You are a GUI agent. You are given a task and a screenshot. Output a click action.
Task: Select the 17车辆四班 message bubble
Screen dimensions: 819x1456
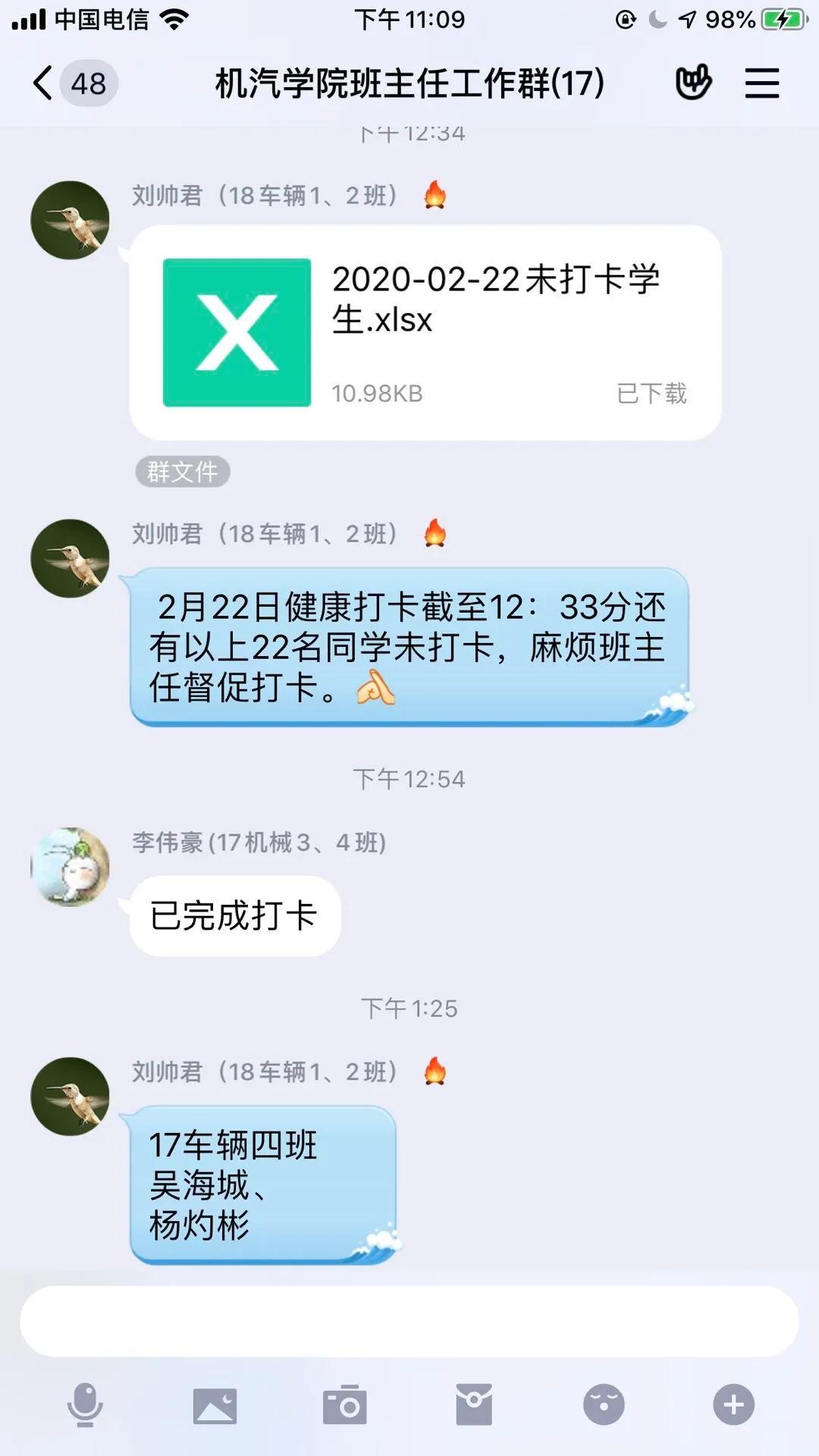click(262, 1183)
